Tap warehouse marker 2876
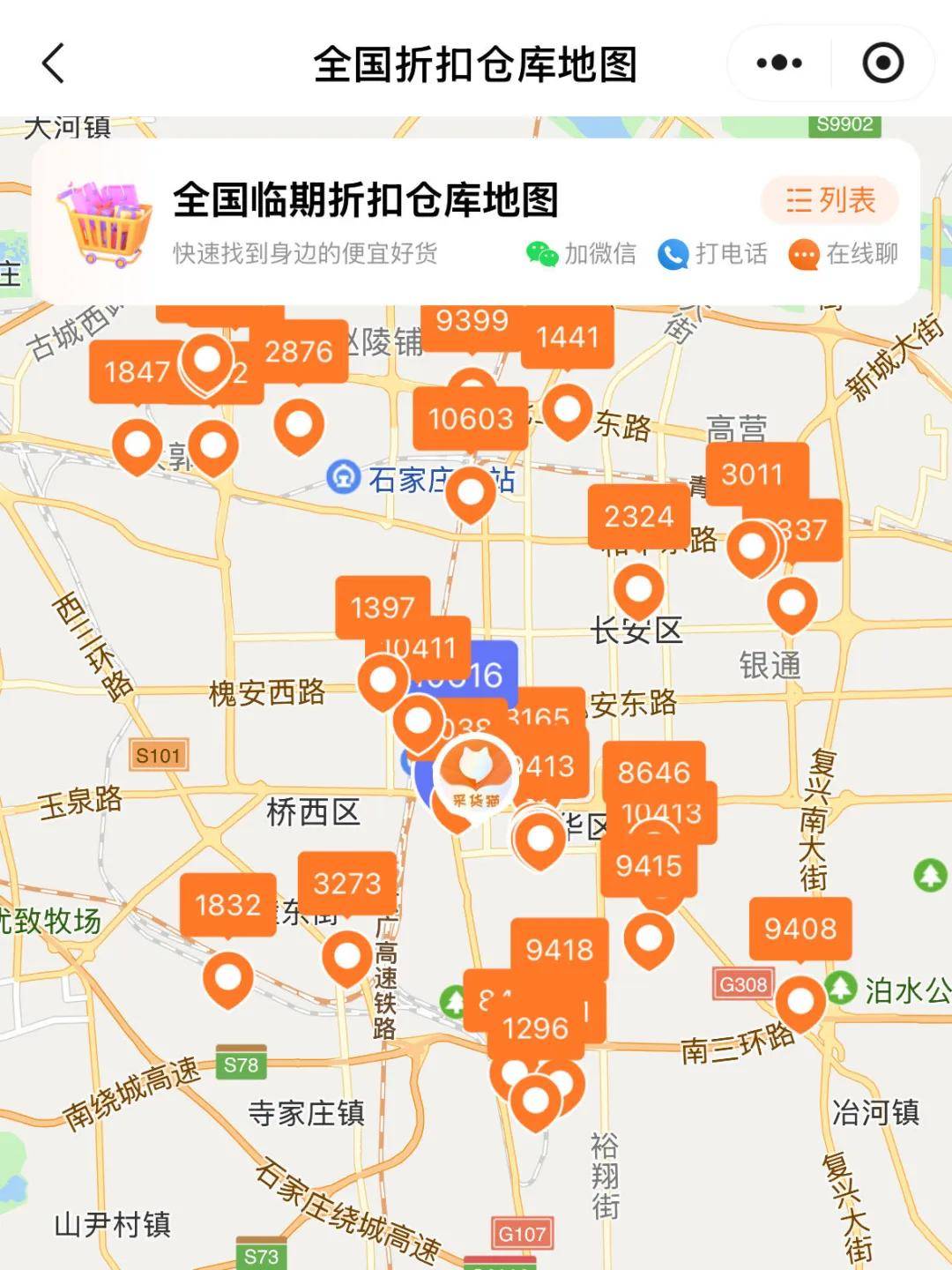Image resolution: width=952 pixels, height=1270 pixels. coord(299,351)
